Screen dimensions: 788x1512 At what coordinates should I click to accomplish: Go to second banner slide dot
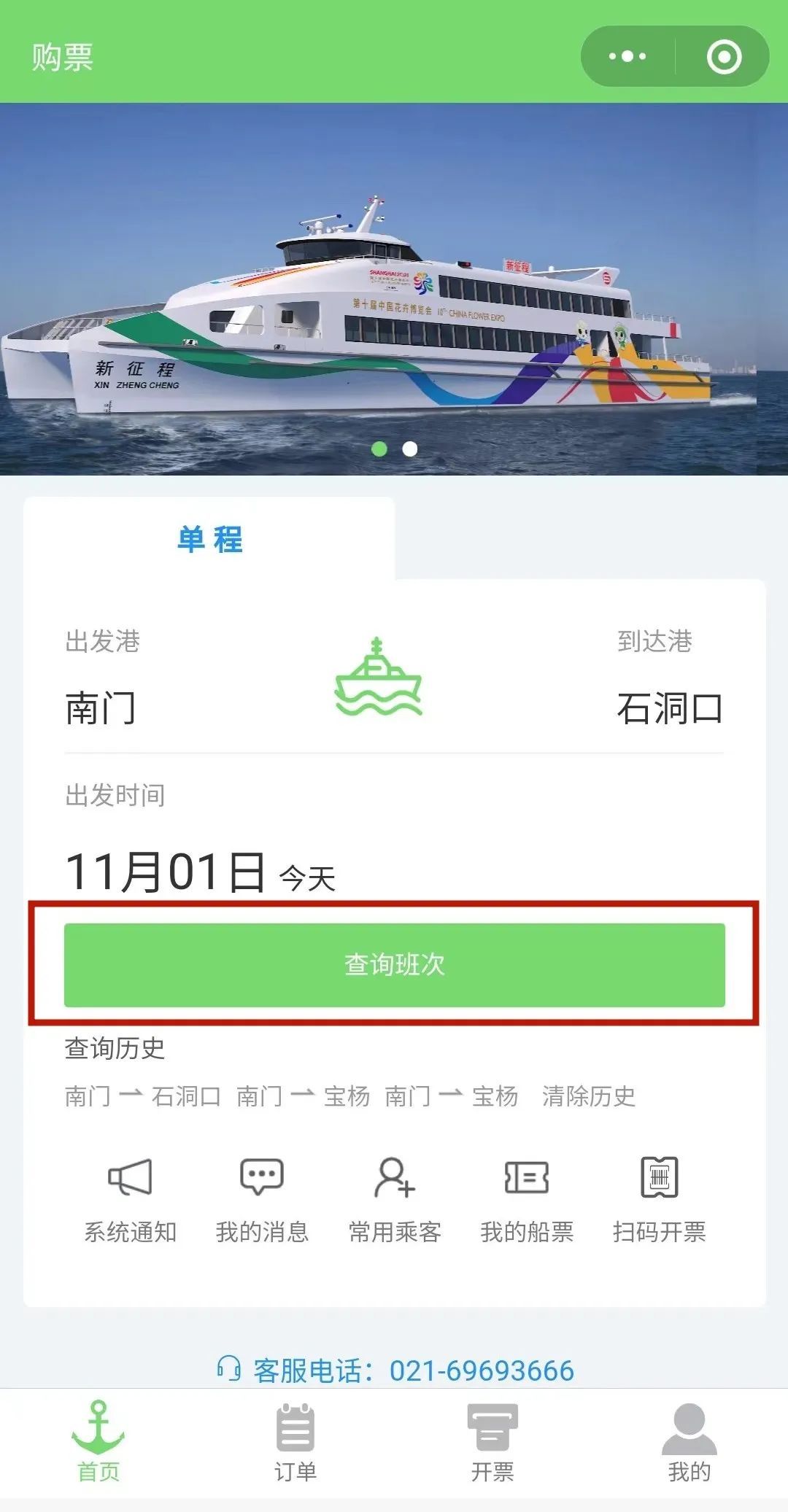(410, 449)
